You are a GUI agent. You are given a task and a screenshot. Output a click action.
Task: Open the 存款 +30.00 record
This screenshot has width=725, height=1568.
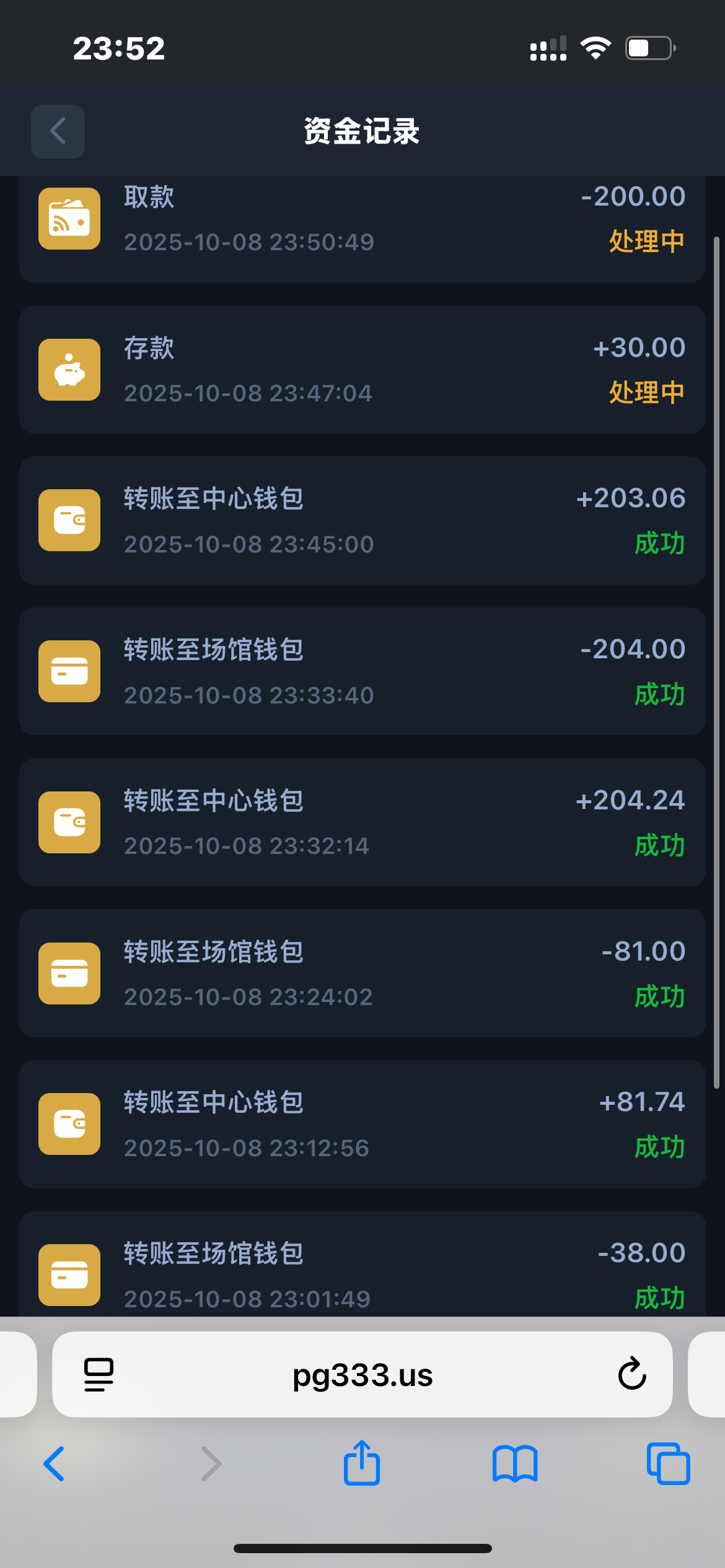(362, 370)
